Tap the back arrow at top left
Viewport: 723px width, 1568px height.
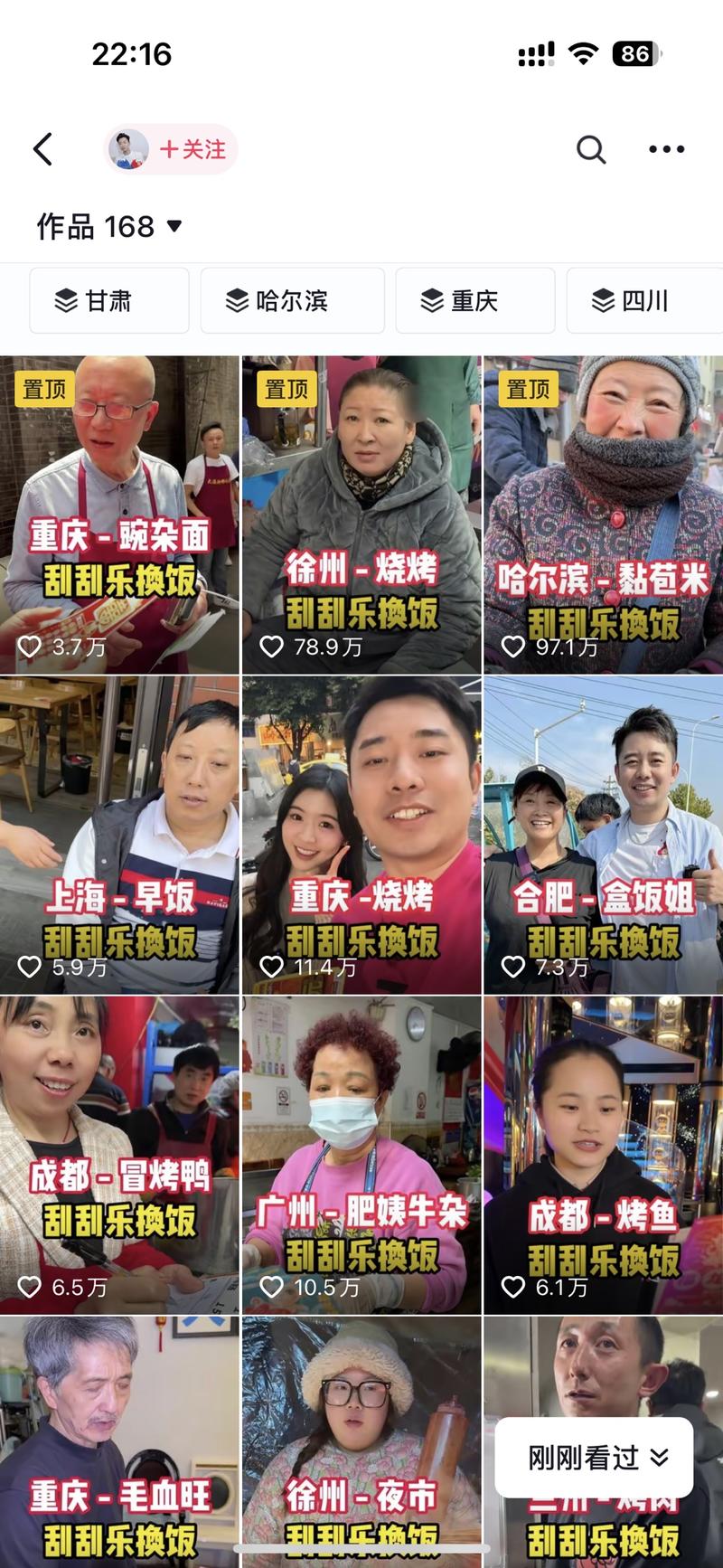pyautogui.click(x=42, y=148)
